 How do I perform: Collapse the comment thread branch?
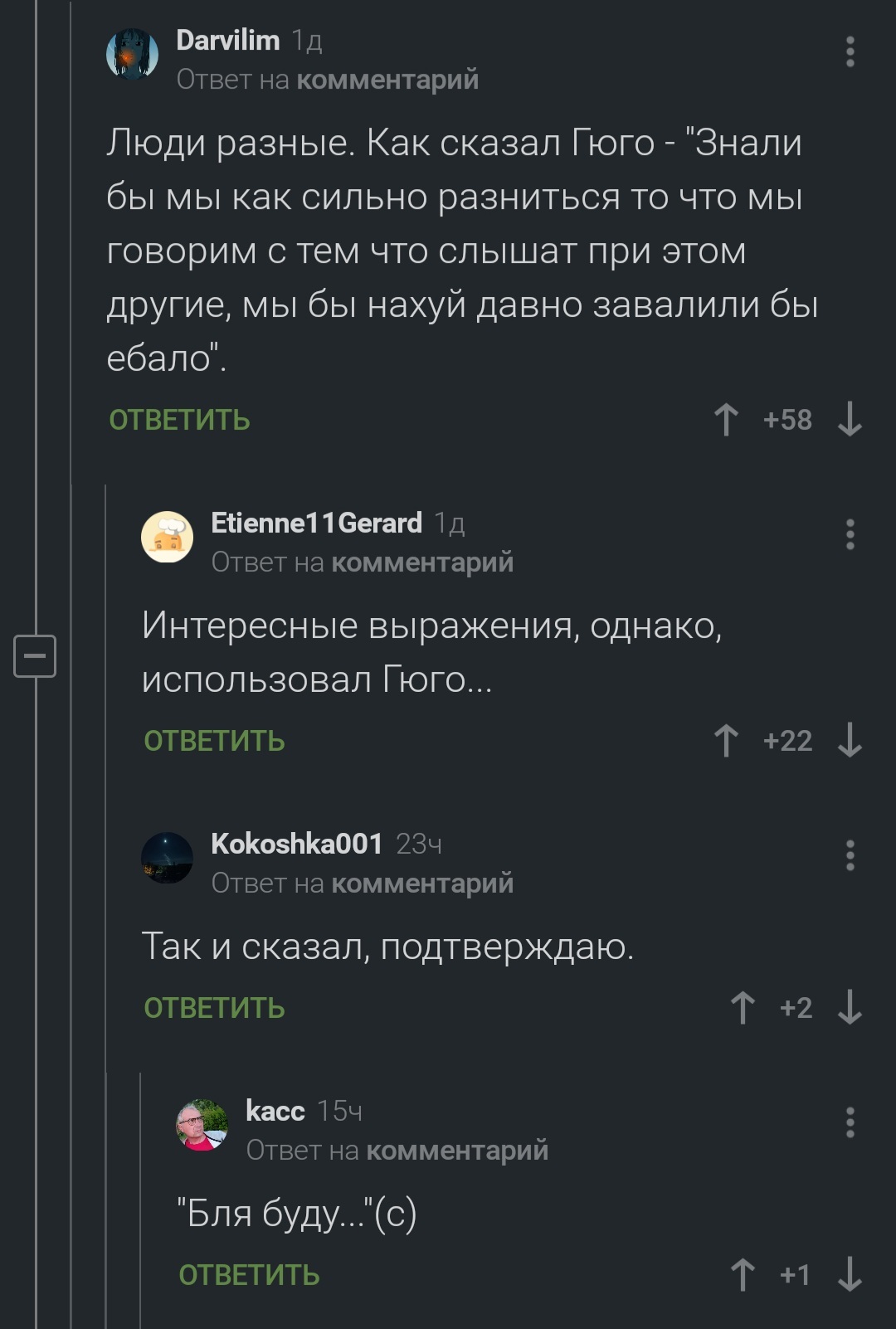tap(35, 656)
